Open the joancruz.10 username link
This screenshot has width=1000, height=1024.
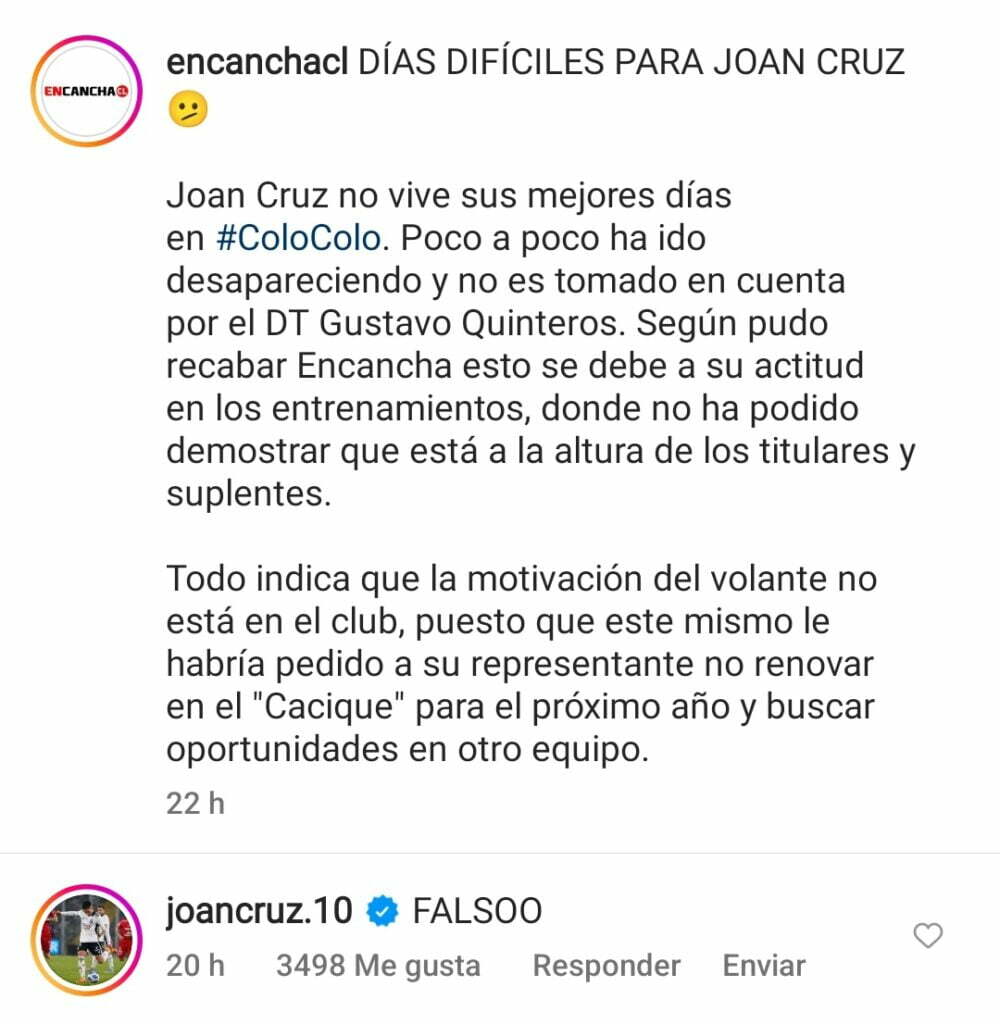tap(259, 911)
